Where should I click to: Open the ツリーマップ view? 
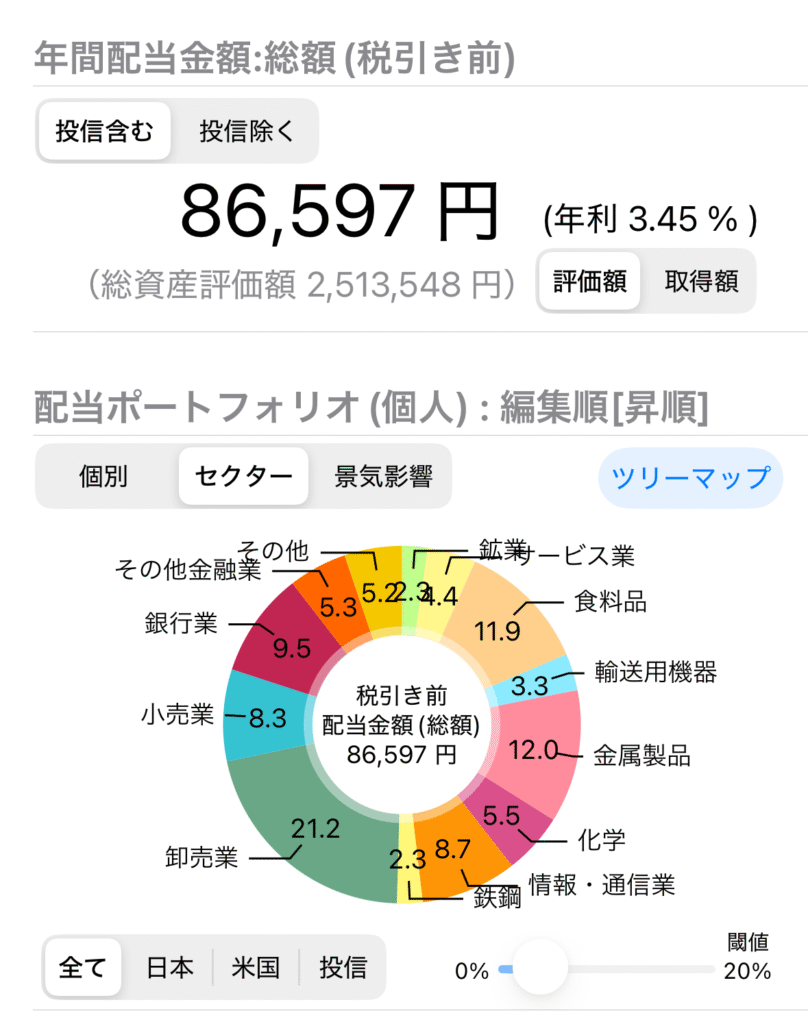(x=690, y=478)
